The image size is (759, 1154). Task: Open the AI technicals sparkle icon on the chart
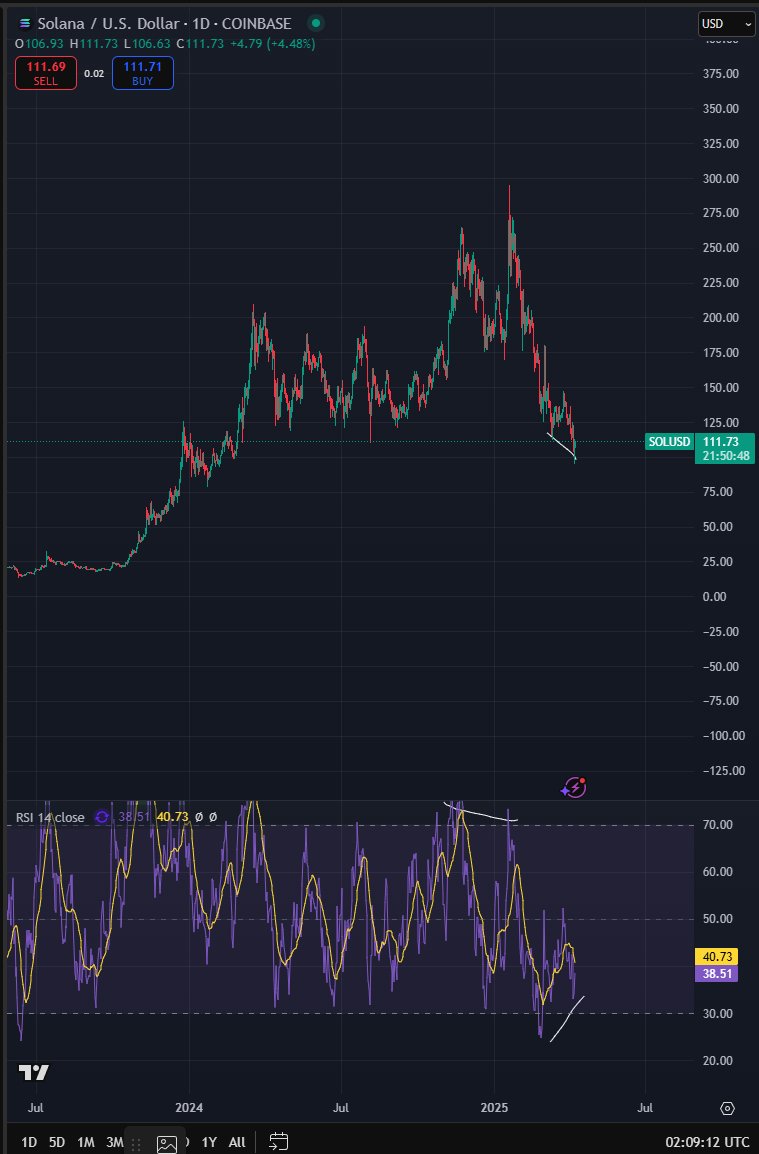click(x=572, y=789)
